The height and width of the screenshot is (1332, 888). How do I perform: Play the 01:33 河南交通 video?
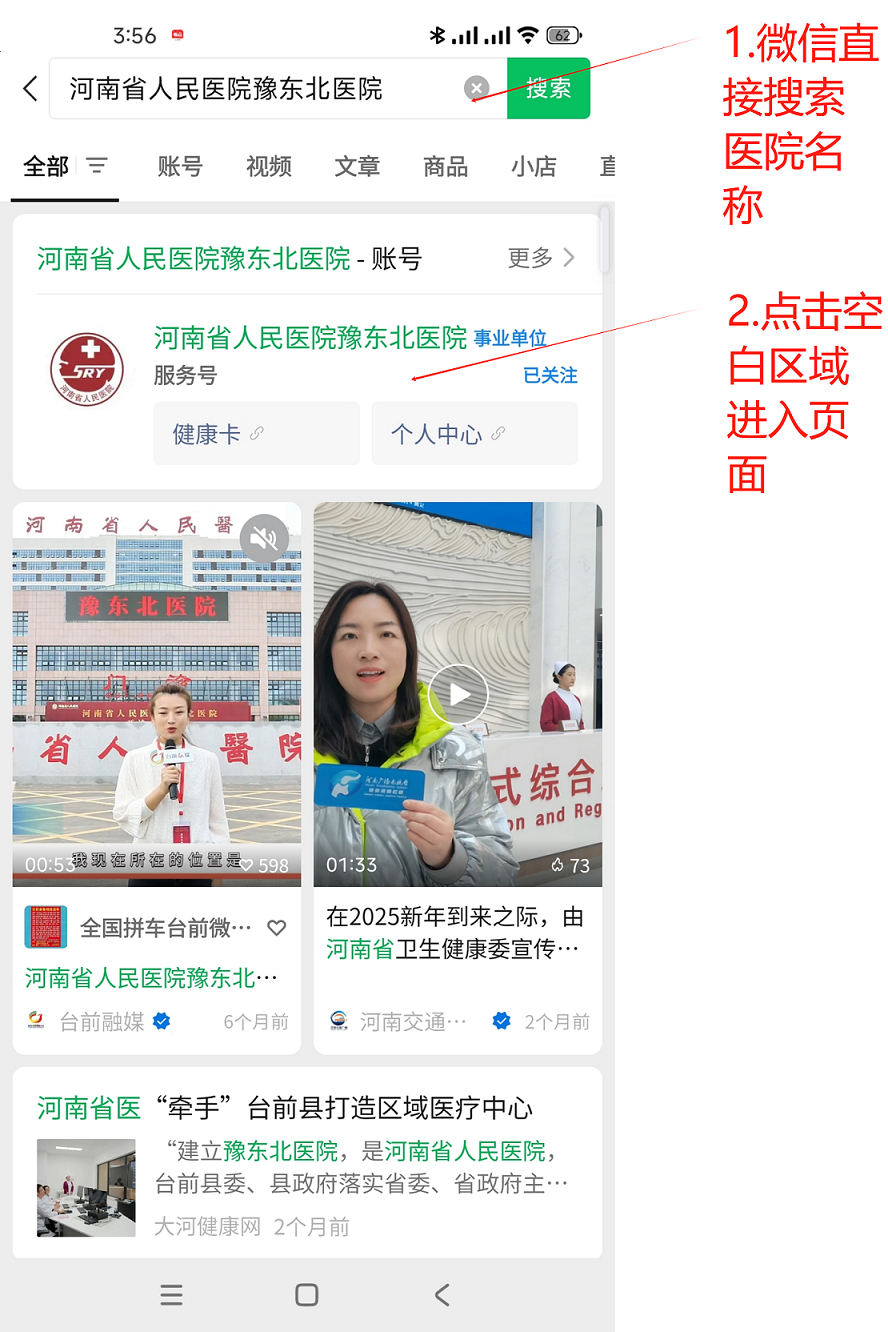[x=458, y=694]
